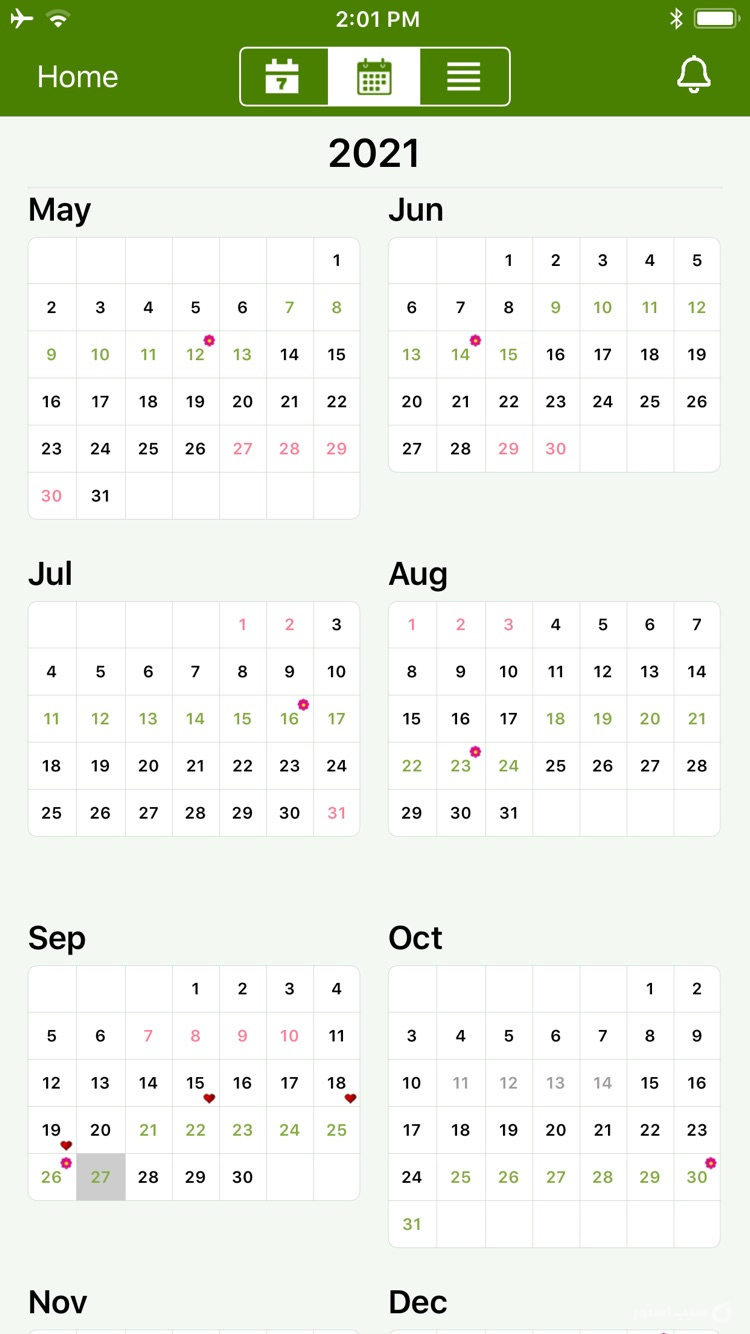Click the flower marker on June 14
Screen dimensions: 750x1334
tap(474, 341)
